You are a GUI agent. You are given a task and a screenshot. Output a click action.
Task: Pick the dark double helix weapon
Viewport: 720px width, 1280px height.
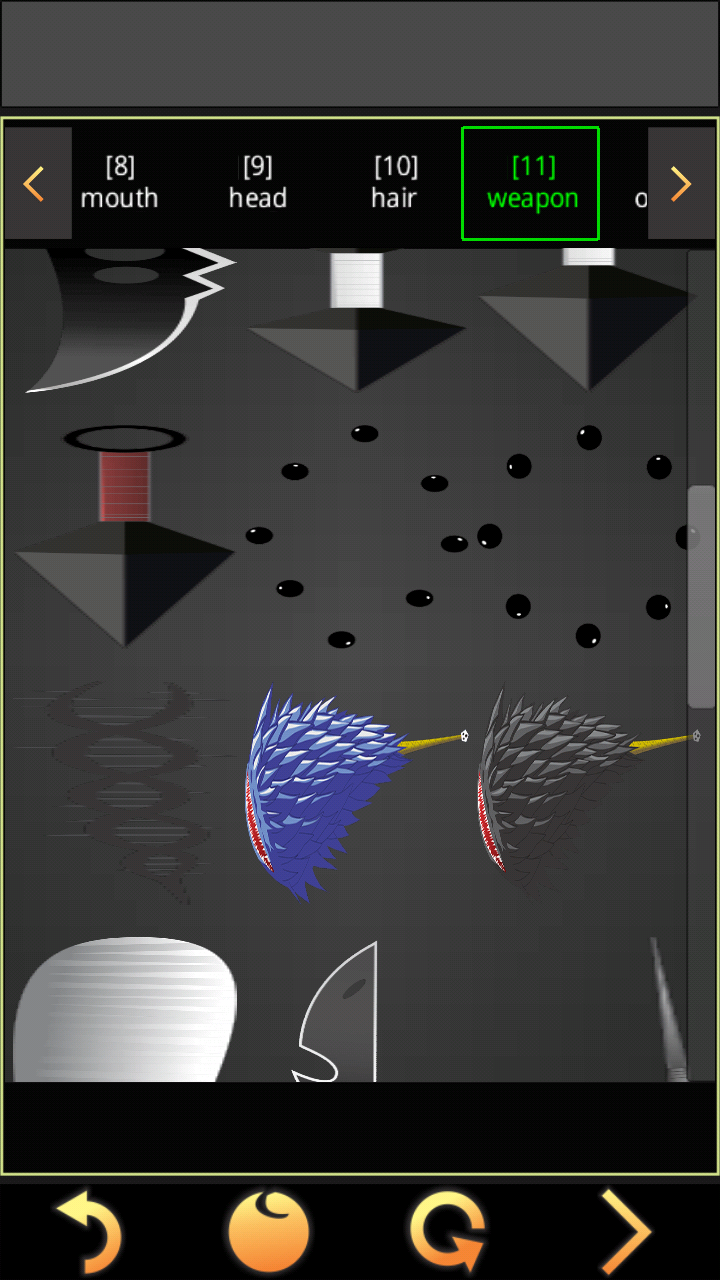click(125, 790)
